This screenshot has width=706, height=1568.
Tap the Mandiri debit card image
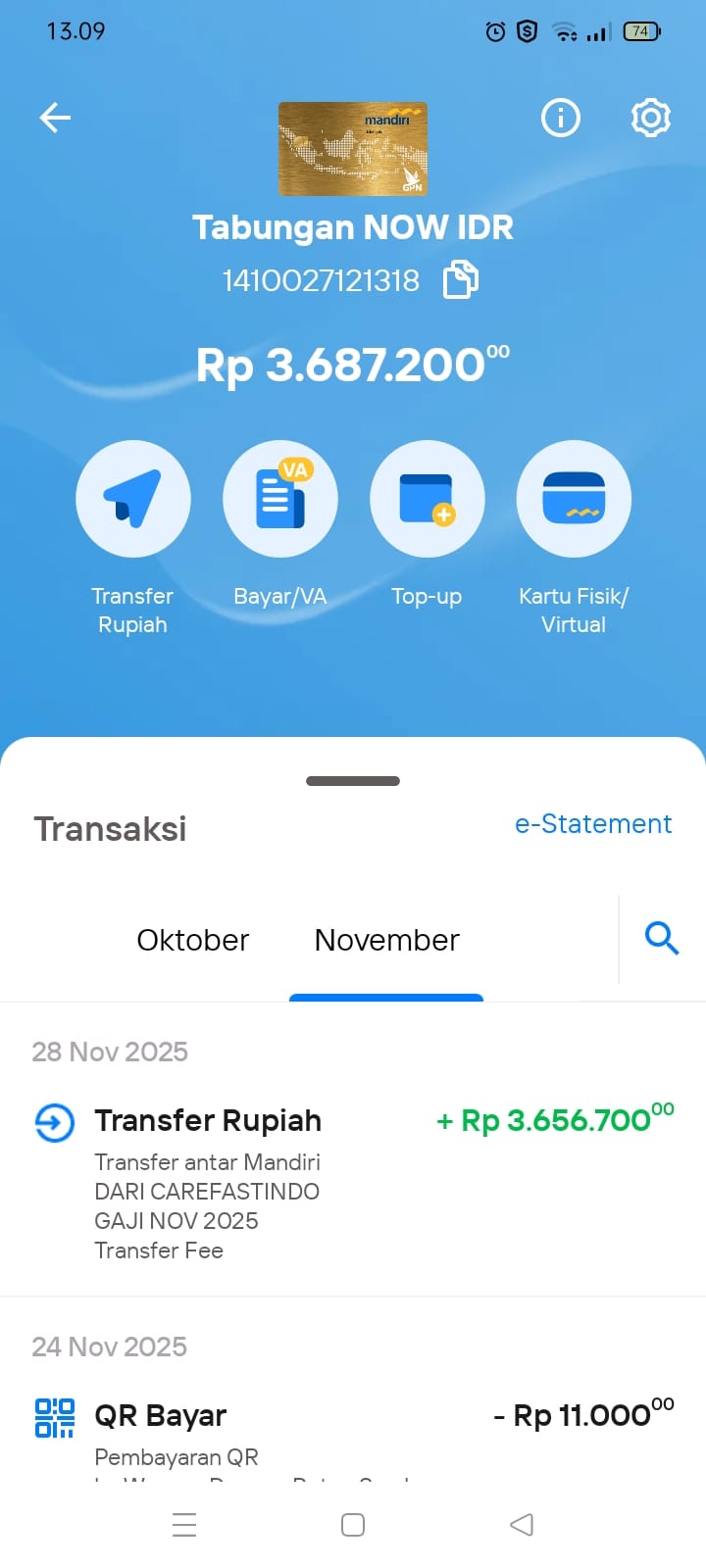tap(353, 149)
